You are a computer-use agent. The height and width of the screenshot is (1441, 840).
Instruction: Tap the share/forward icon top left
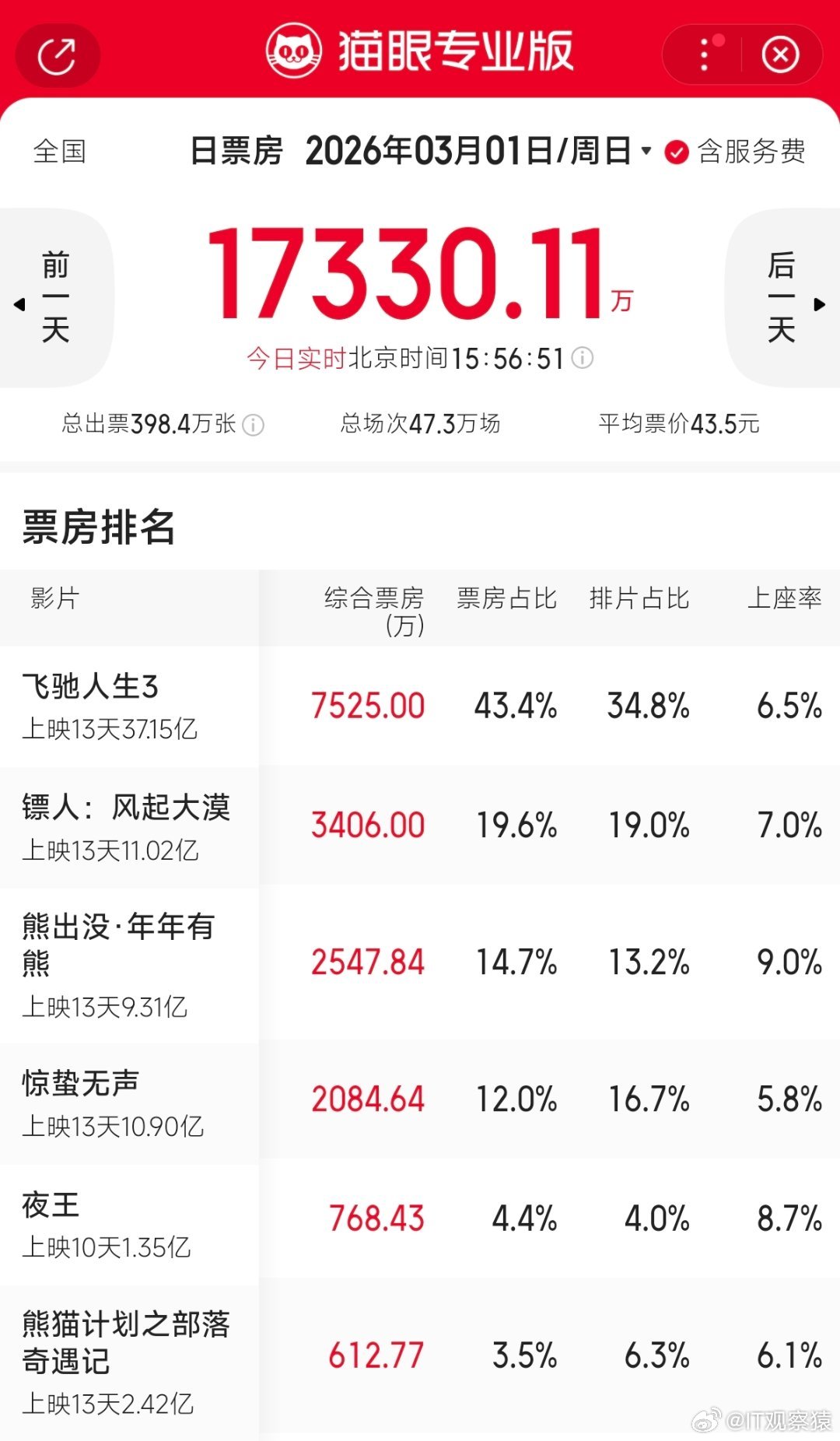[x=57, y=53]
